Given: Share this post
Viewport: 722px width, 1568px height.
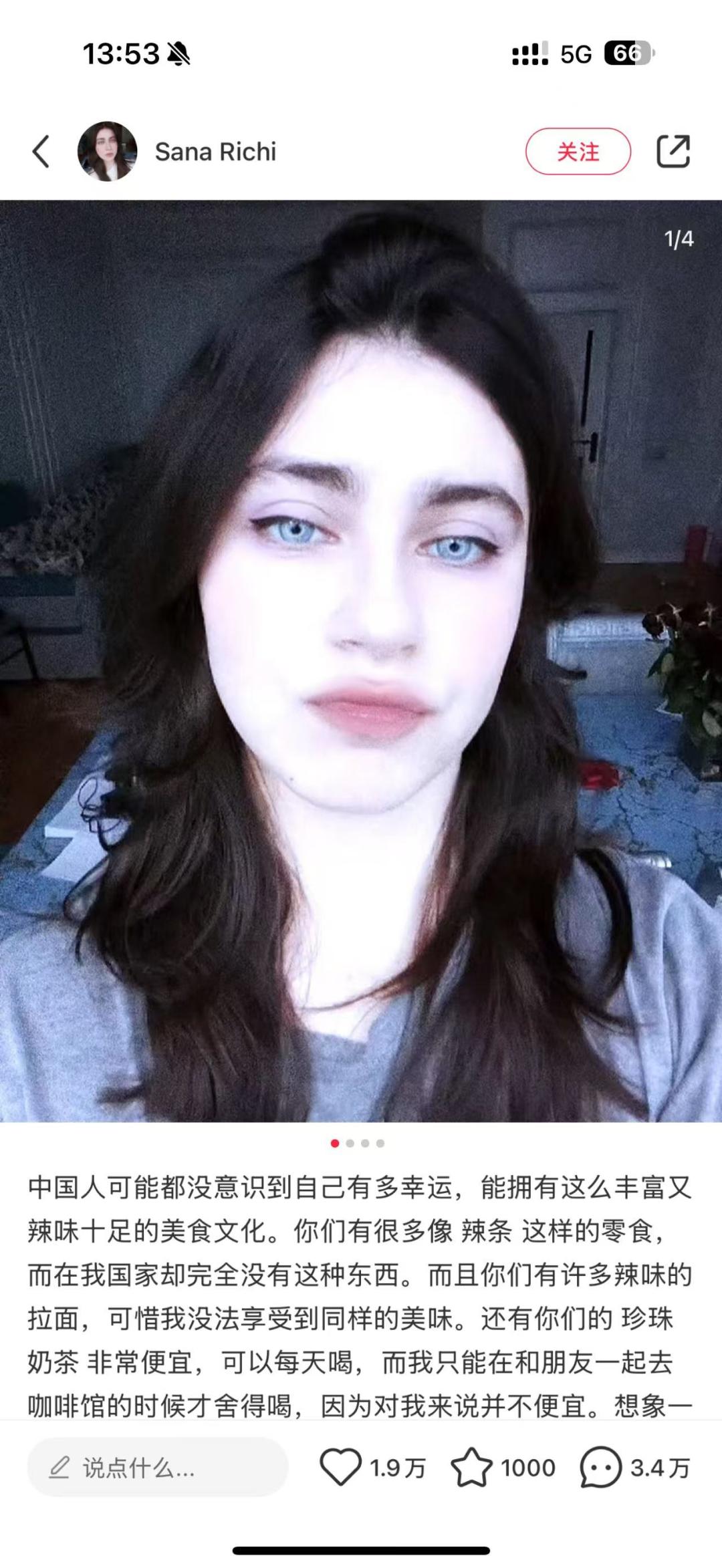Looking at the screenshot, I should pos(673,152).
